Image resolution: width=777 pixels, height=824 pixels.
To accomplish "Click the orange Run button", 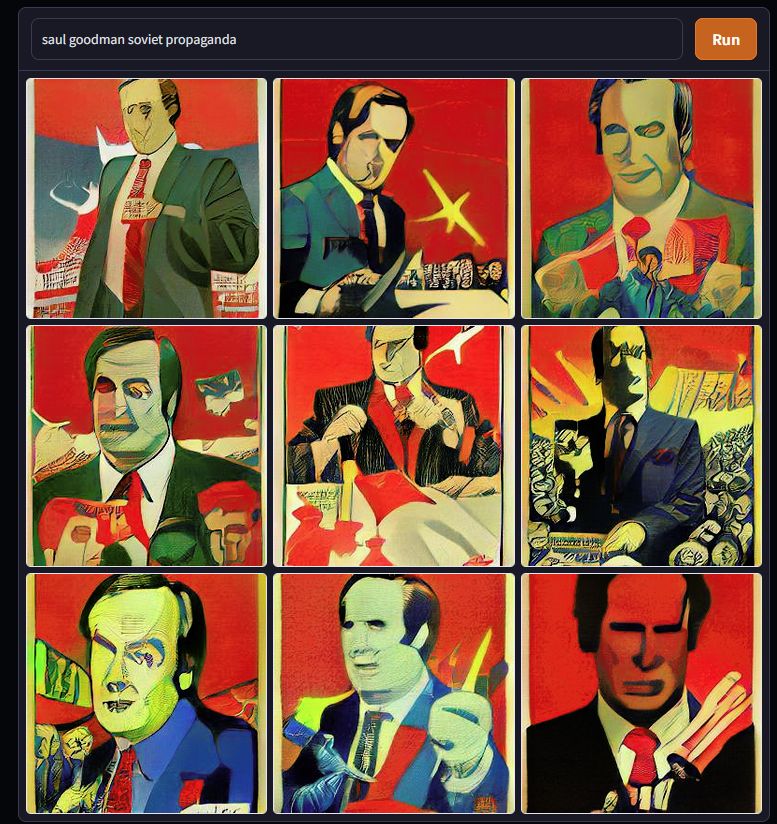I will click(x=725, y=39).
